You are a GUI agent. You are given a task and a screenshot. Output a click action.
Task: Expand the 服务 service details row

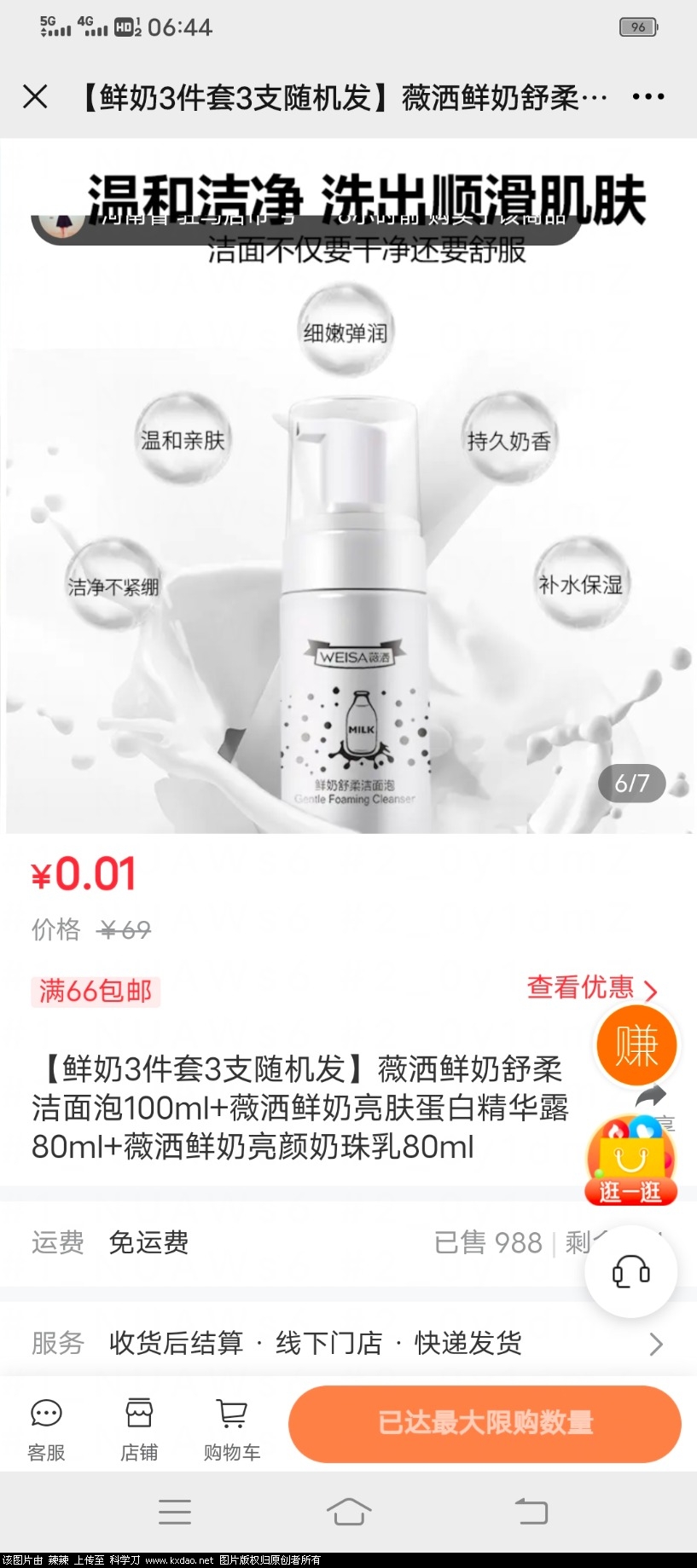[655, 1345]
